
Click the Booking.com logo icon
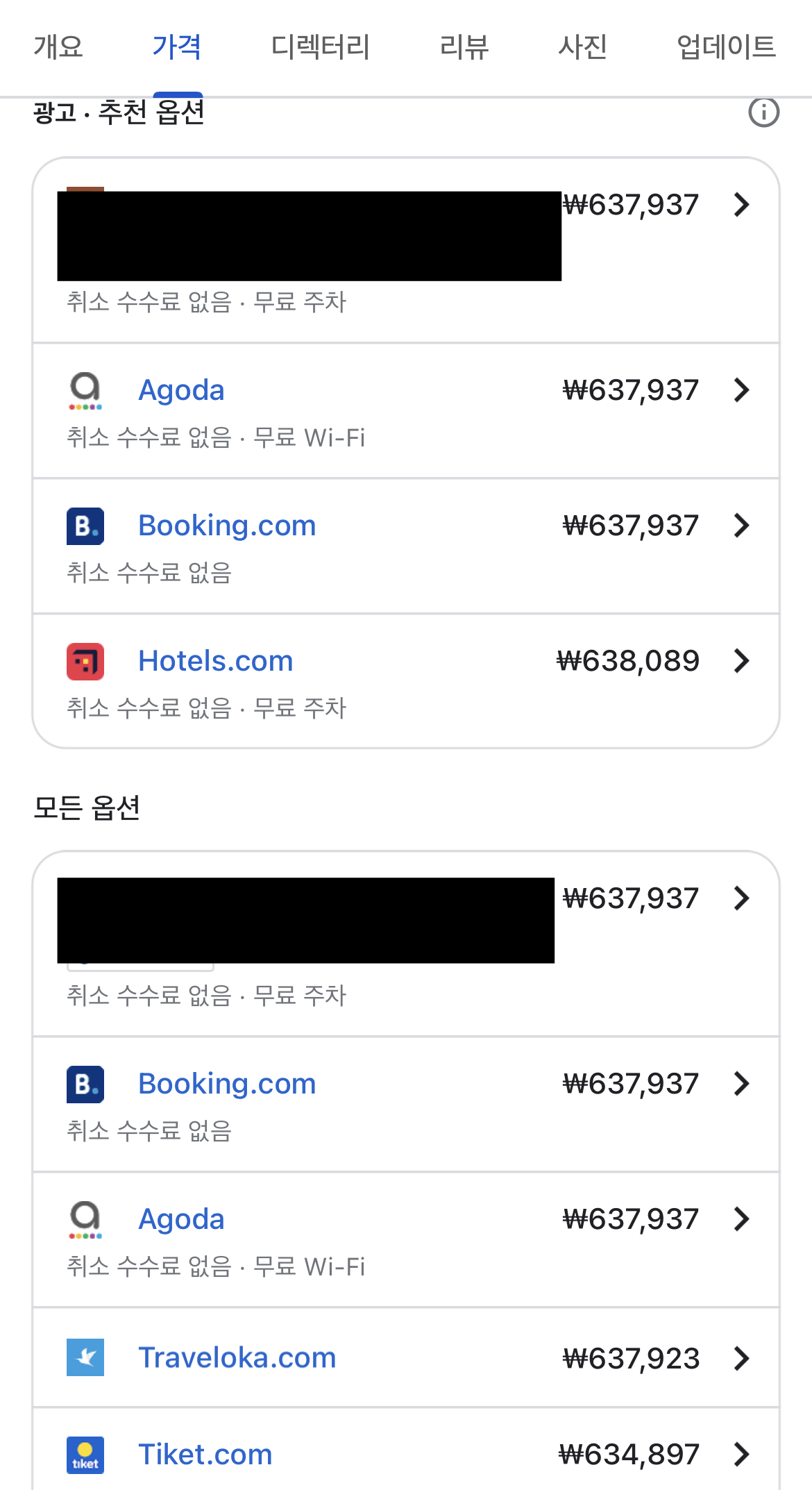click(85, 526)
